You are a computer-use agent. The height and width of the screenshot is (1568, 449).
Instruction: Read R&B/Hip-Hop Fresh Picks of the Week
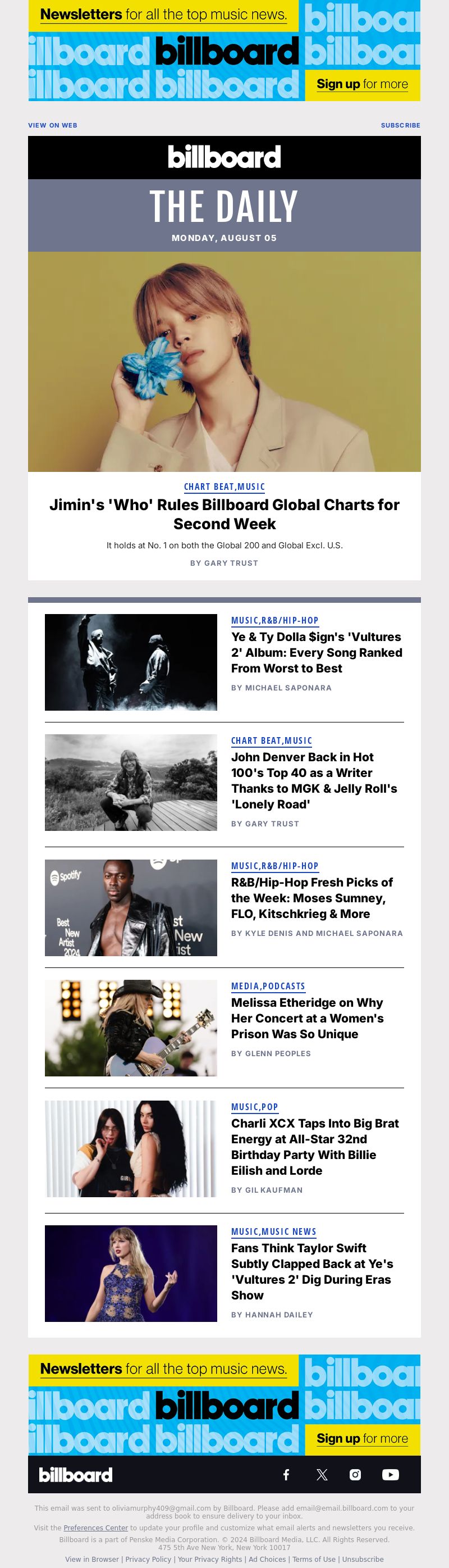(311, 897)
